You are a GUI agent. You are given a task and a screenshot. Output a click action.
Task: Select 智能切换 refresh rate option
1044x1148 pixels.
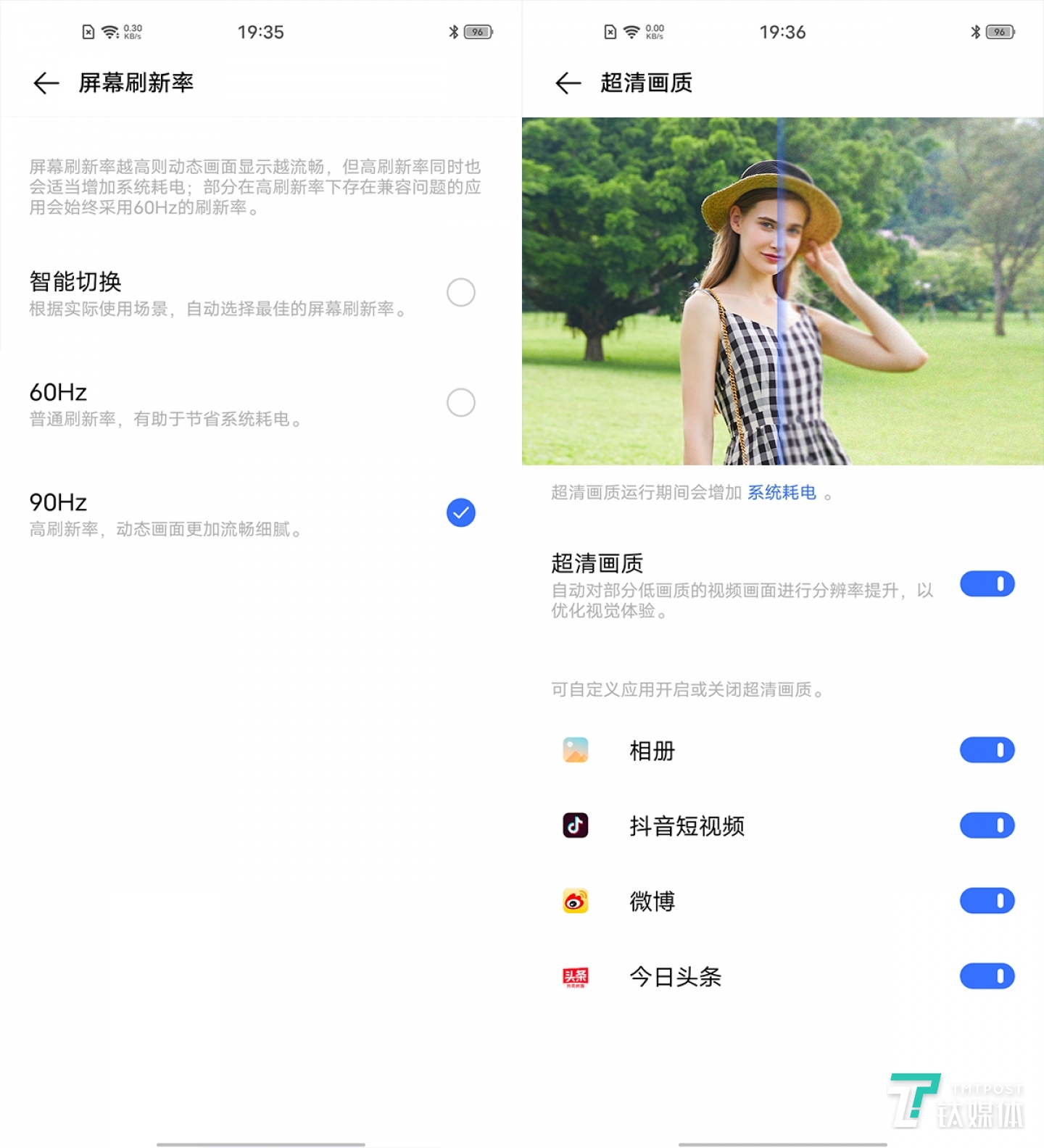click(460, 293)
